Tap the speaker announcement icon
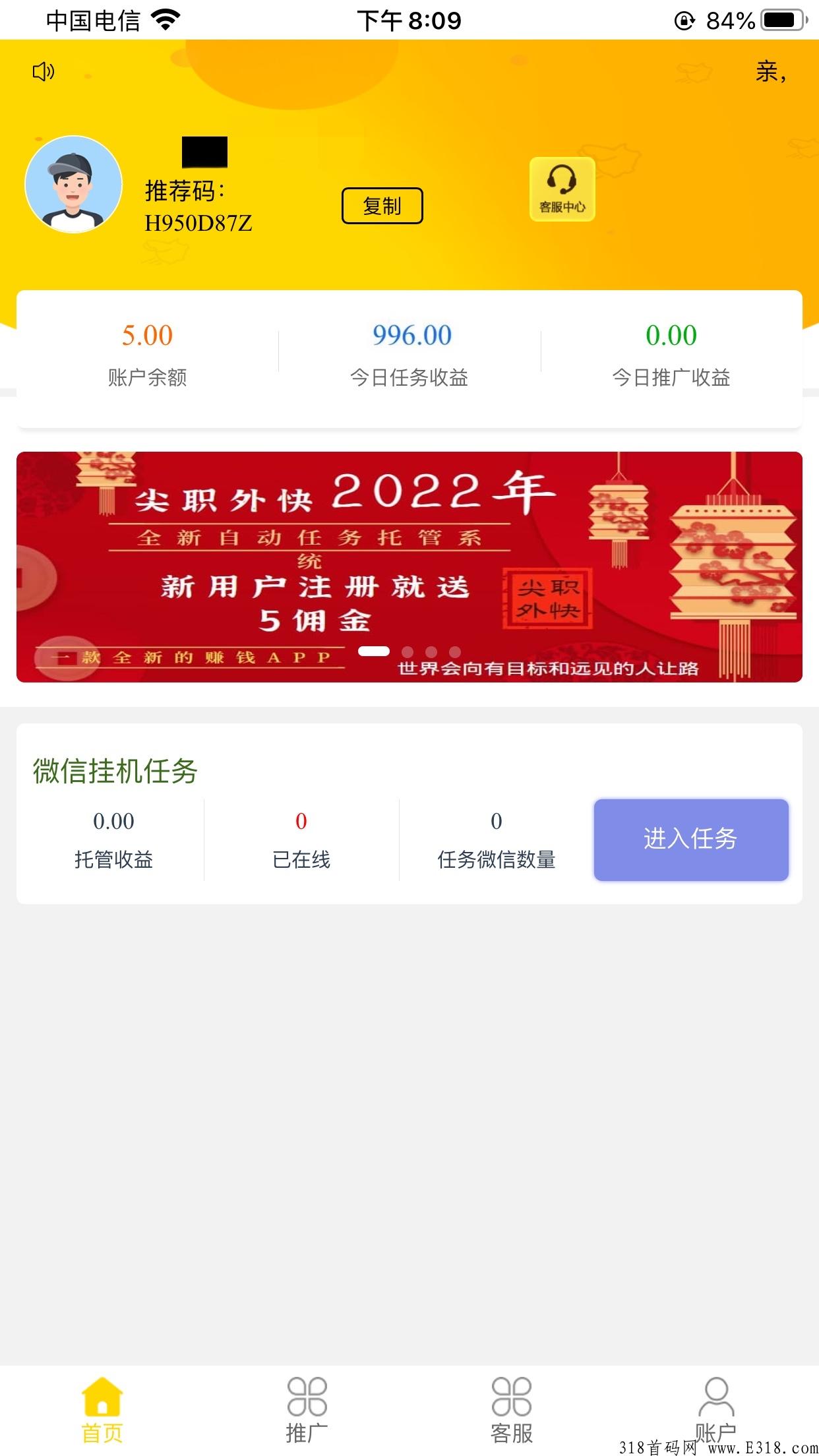Viewport: 819px width, 1456px height. point(42,71)
